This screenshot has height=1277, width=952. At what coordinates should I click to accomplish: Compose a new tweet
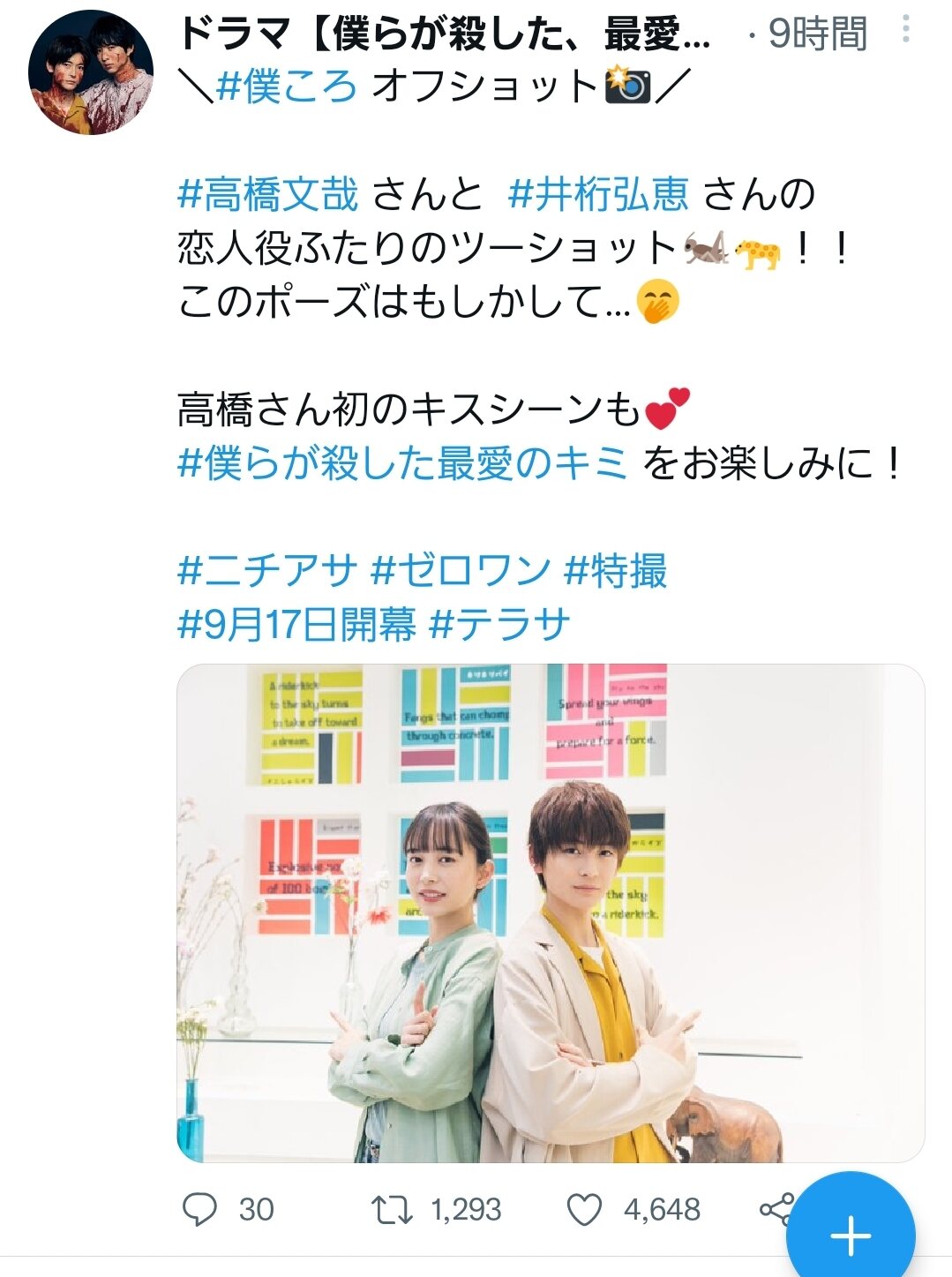[851, 1235]
